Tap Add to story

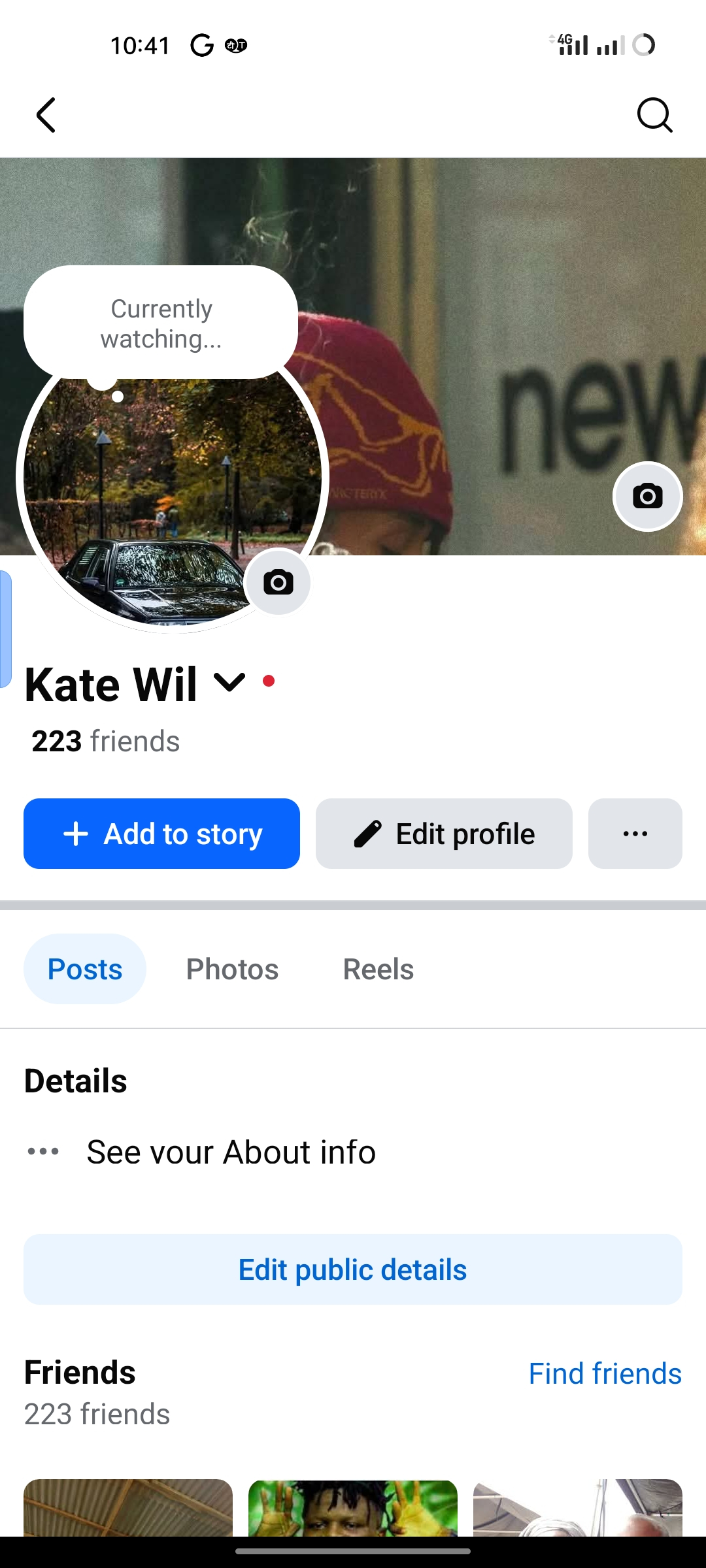[161, 834]
